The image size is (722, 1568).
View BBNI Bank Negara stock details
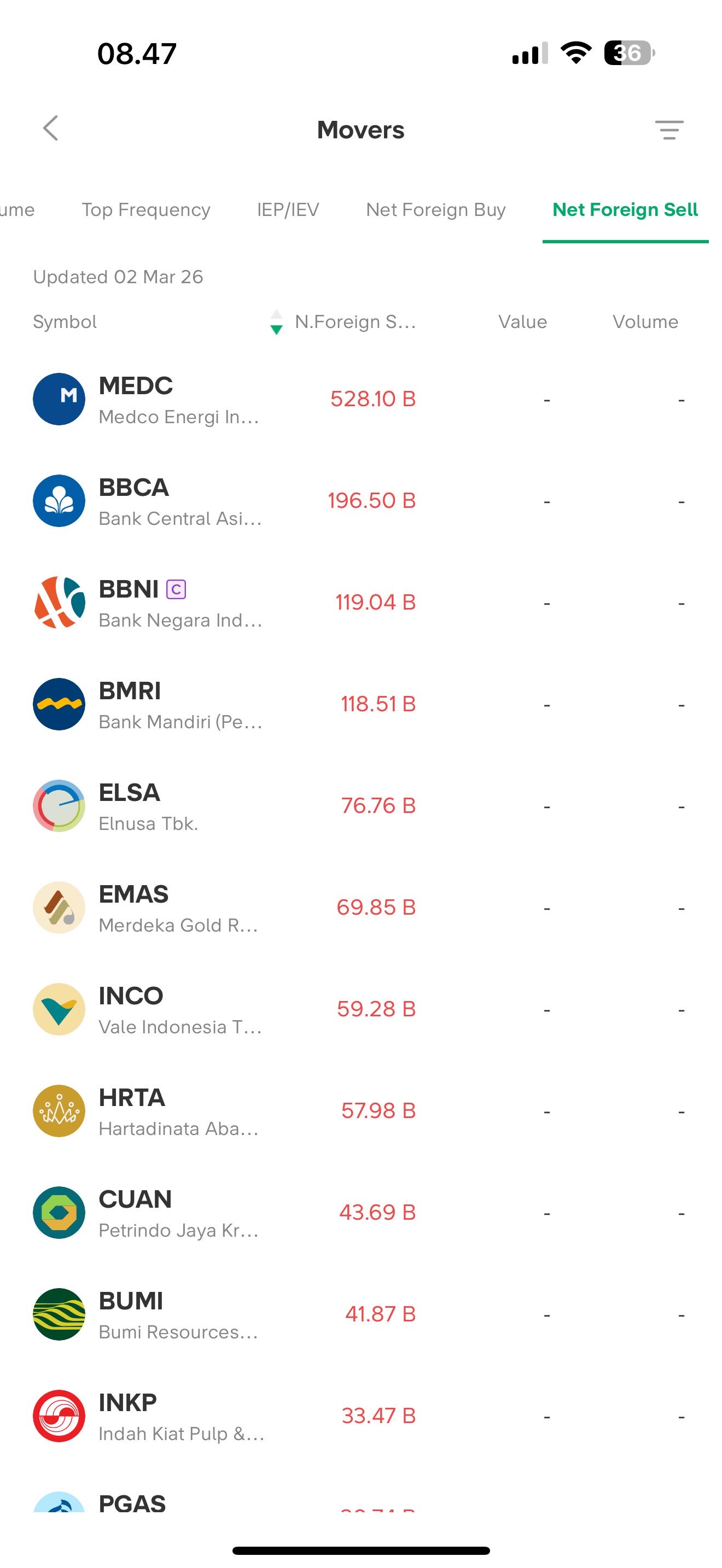180,603
